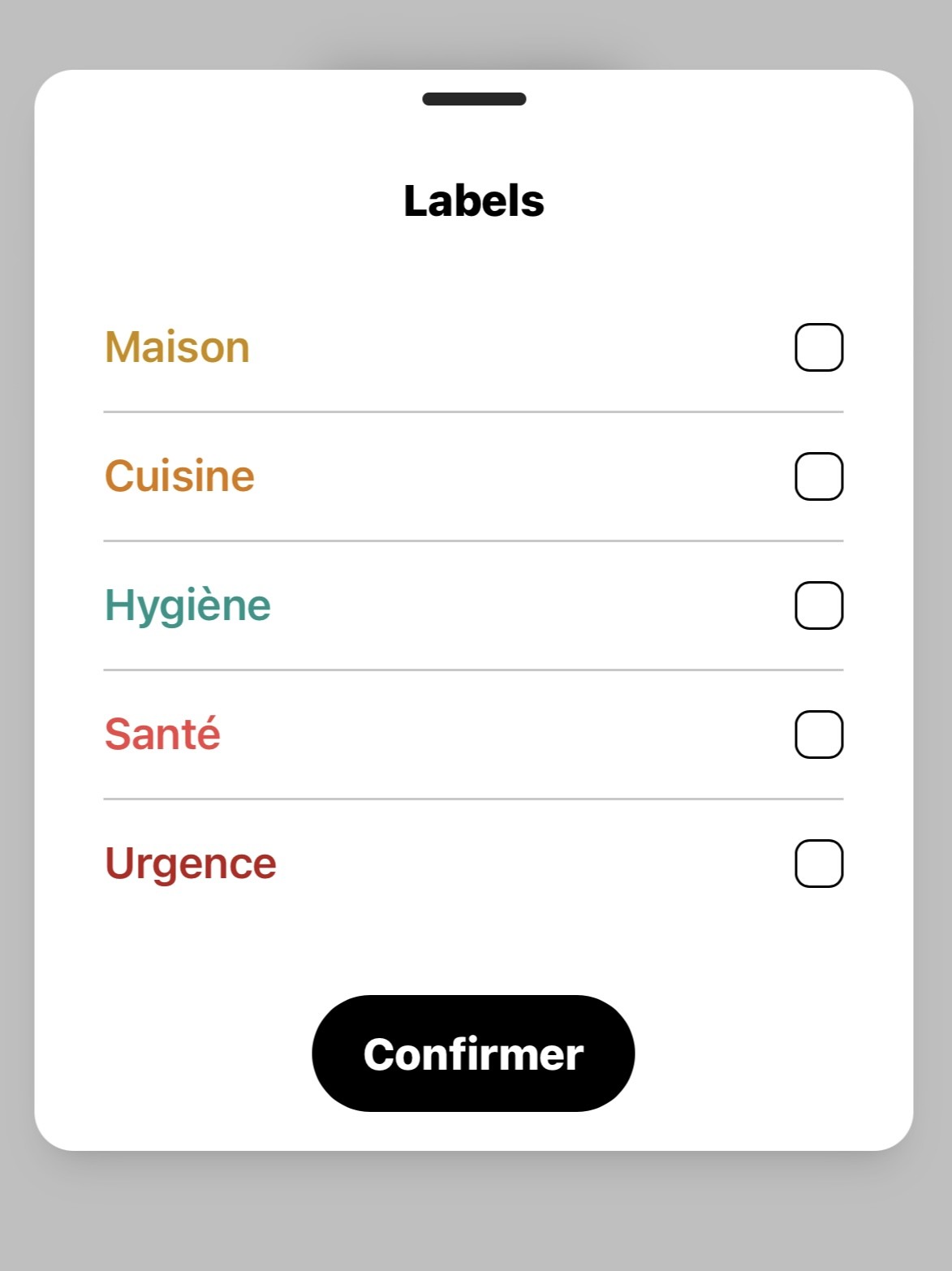Check the Hygiène checkbox
This screenshot has height=1271, width=952.
point(818,605)
